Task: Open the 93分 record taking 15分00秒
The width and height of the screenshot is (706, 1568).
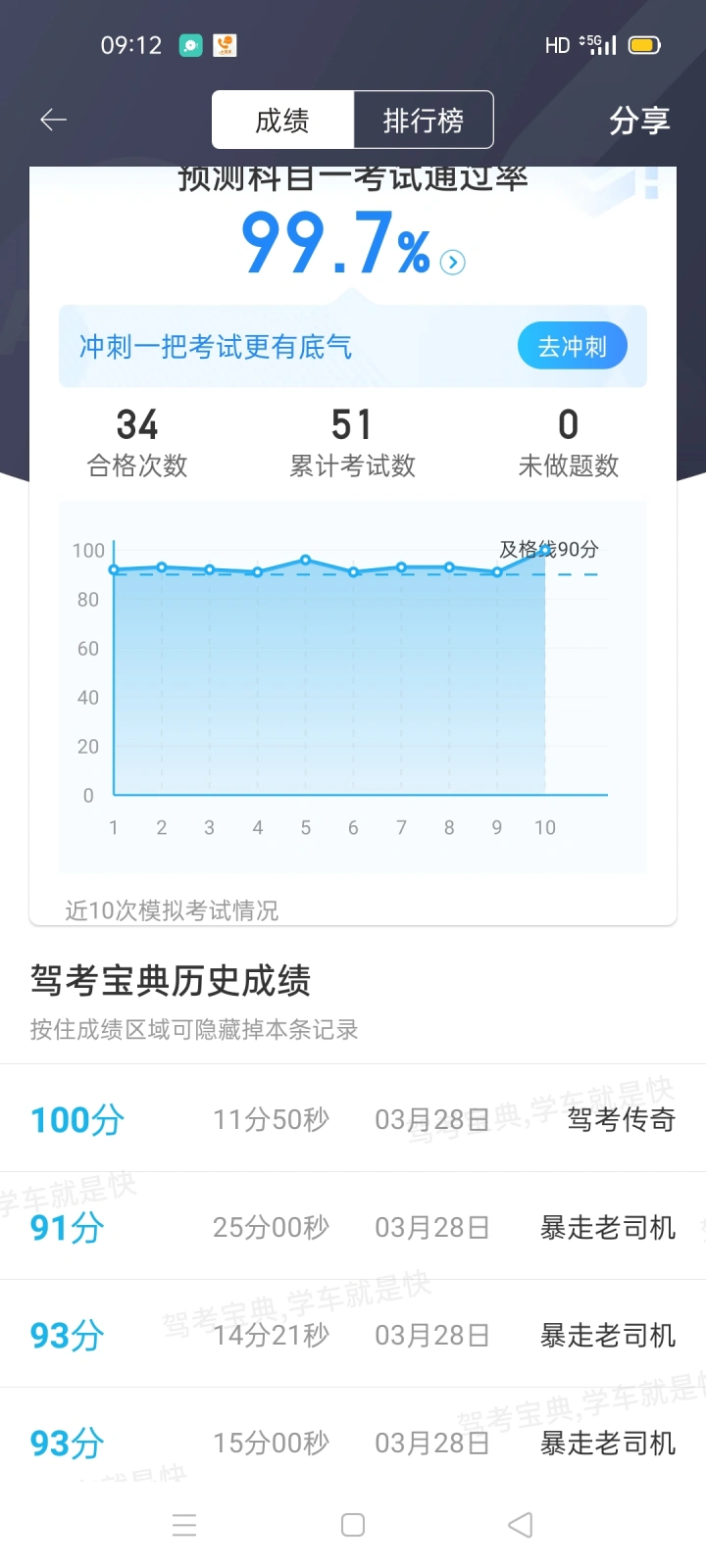Action: coord(353,1442)
